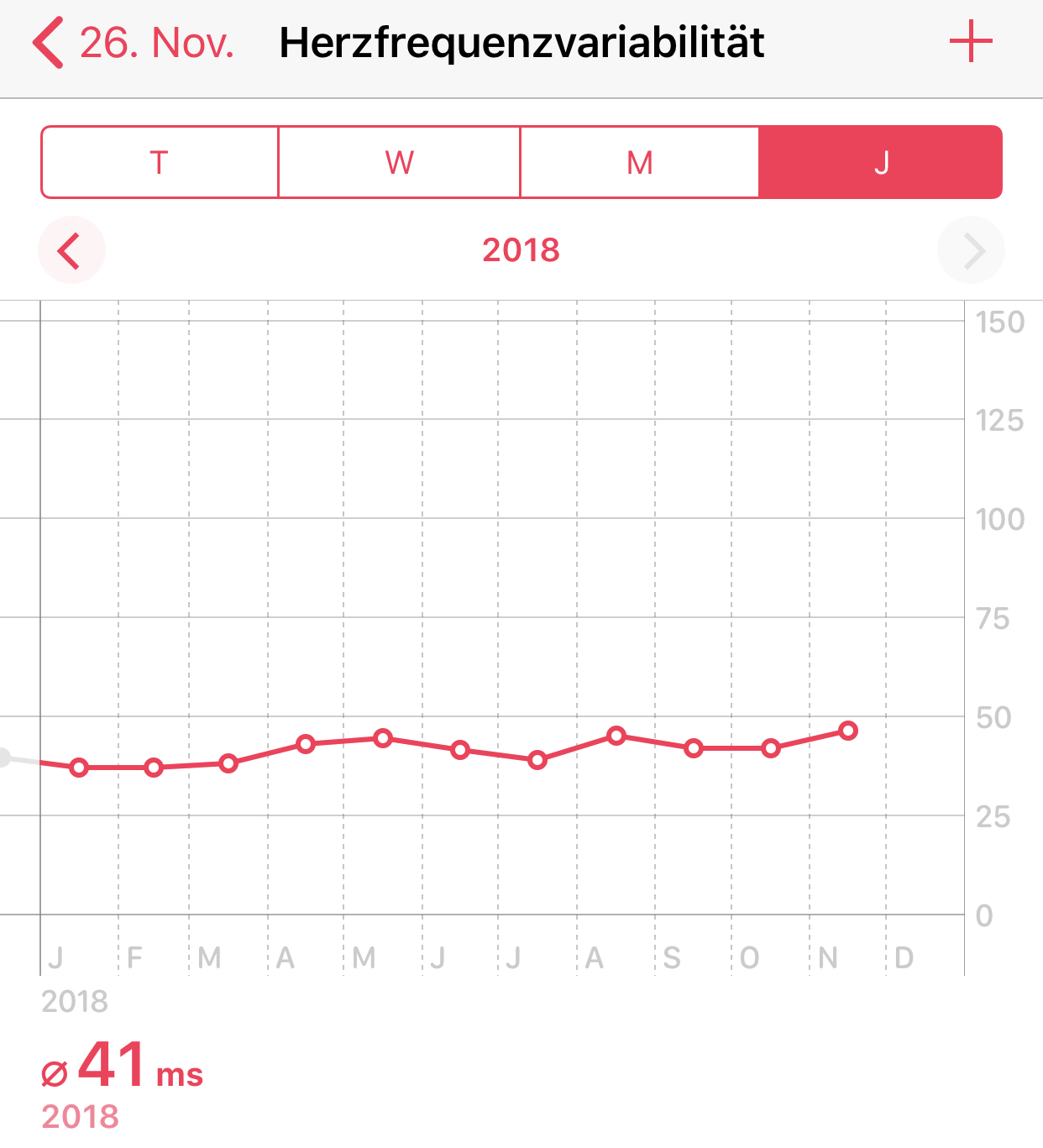Go to the year after 2018
The width and height of the screenshot is (1043, 1148).
point(971,250)
